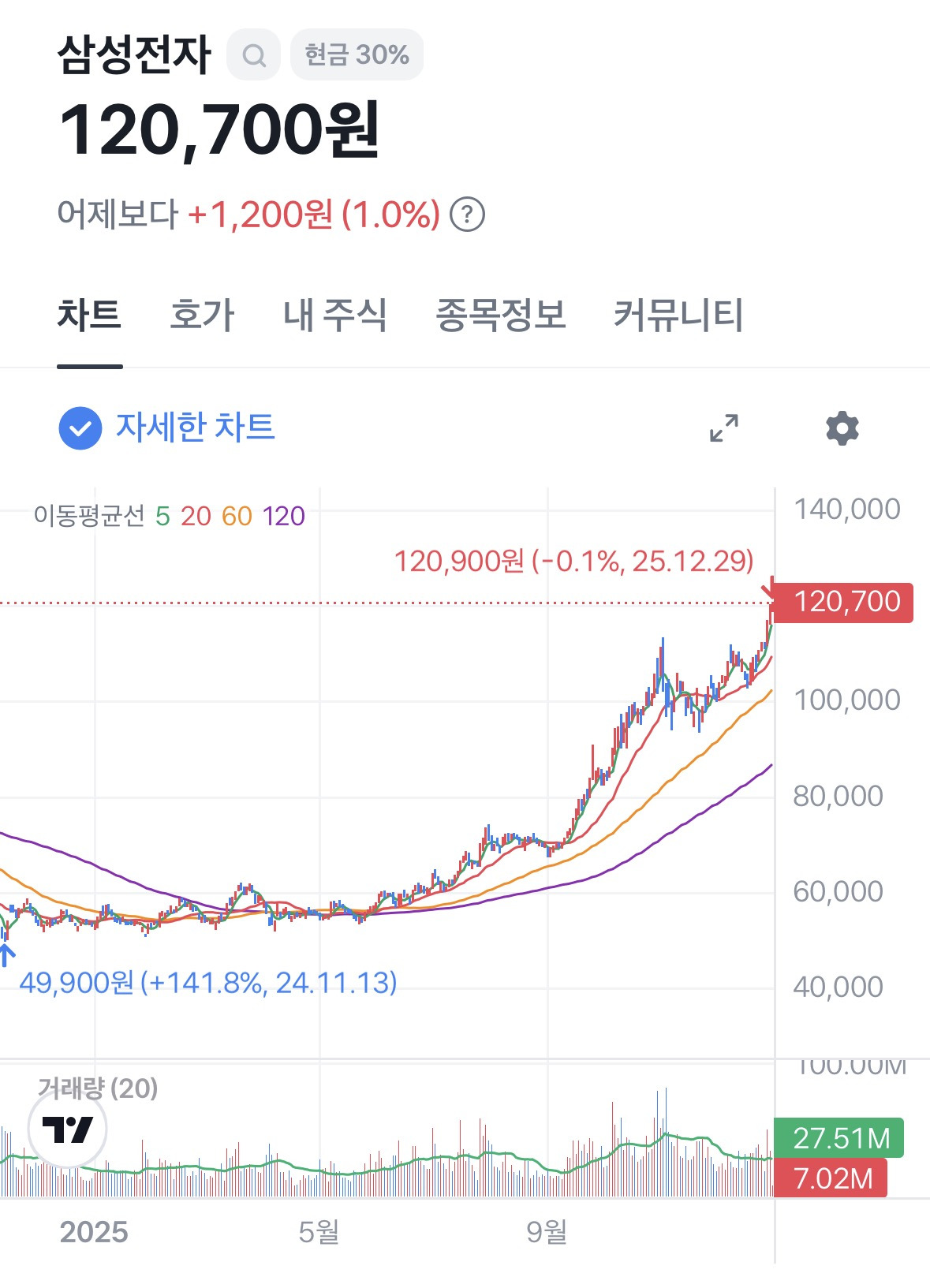Tap the search icon beside 삼성전자
This screenshot has width=930, height=1288.
pos(253,55)
